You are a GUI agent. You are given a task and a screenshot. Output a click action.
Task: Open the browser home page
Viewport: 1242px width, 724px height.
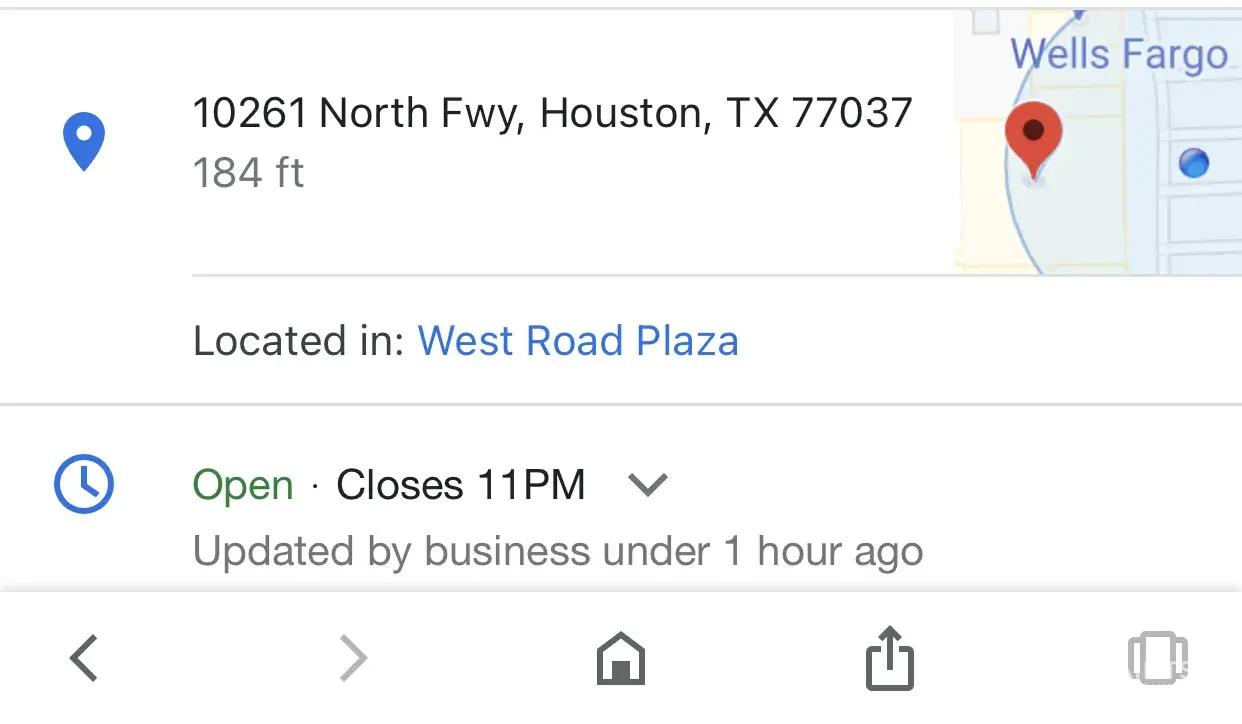tap(620, 659)
